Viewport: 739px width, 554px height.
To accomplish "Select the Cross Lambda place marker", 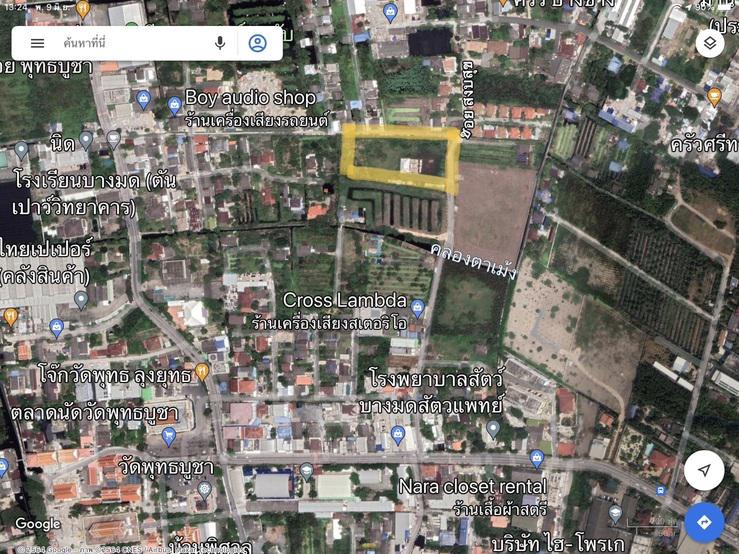I will [x=417, y=308].
